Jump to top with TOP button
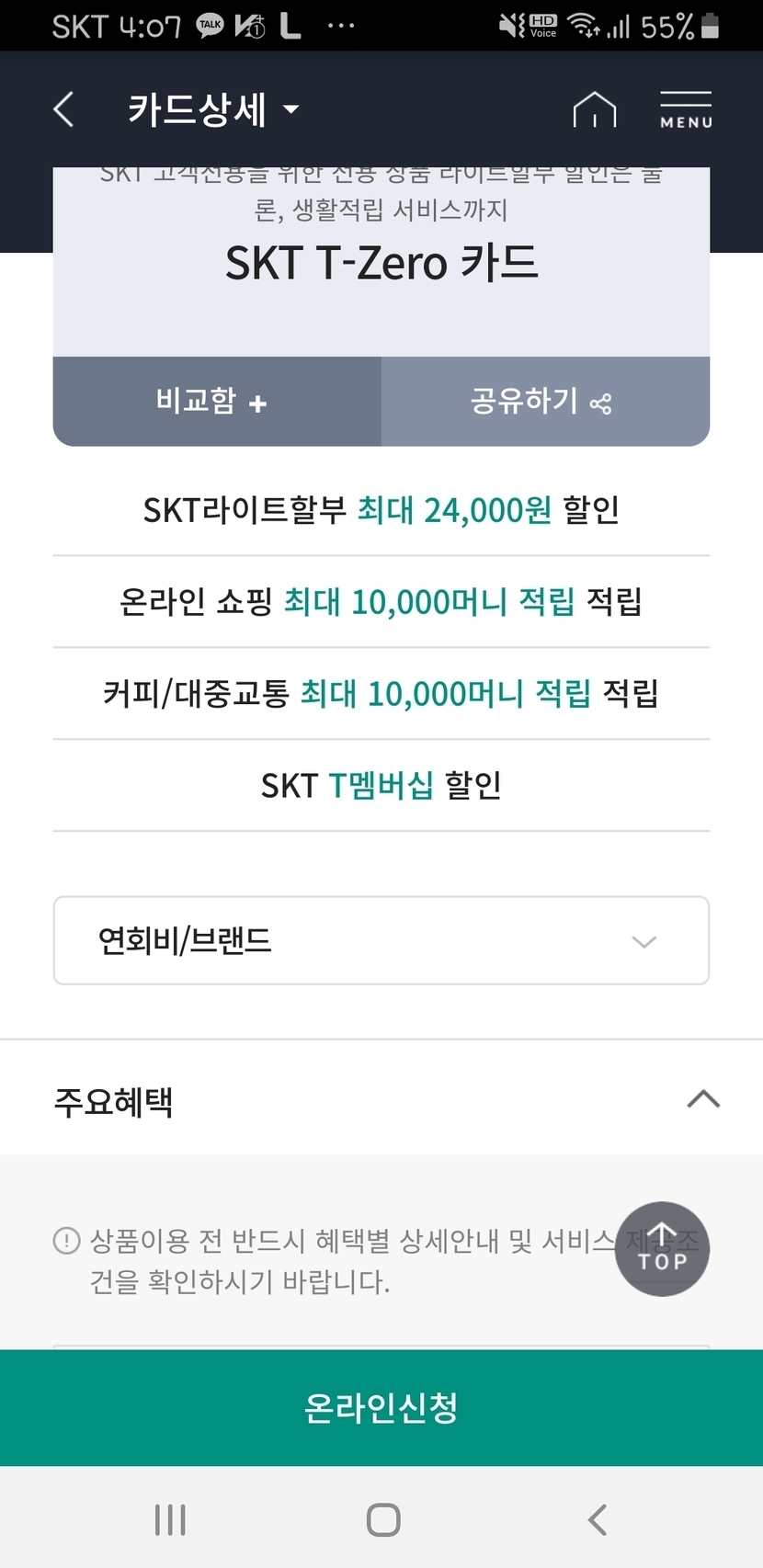763x1568 pixels. [662, 1248]
